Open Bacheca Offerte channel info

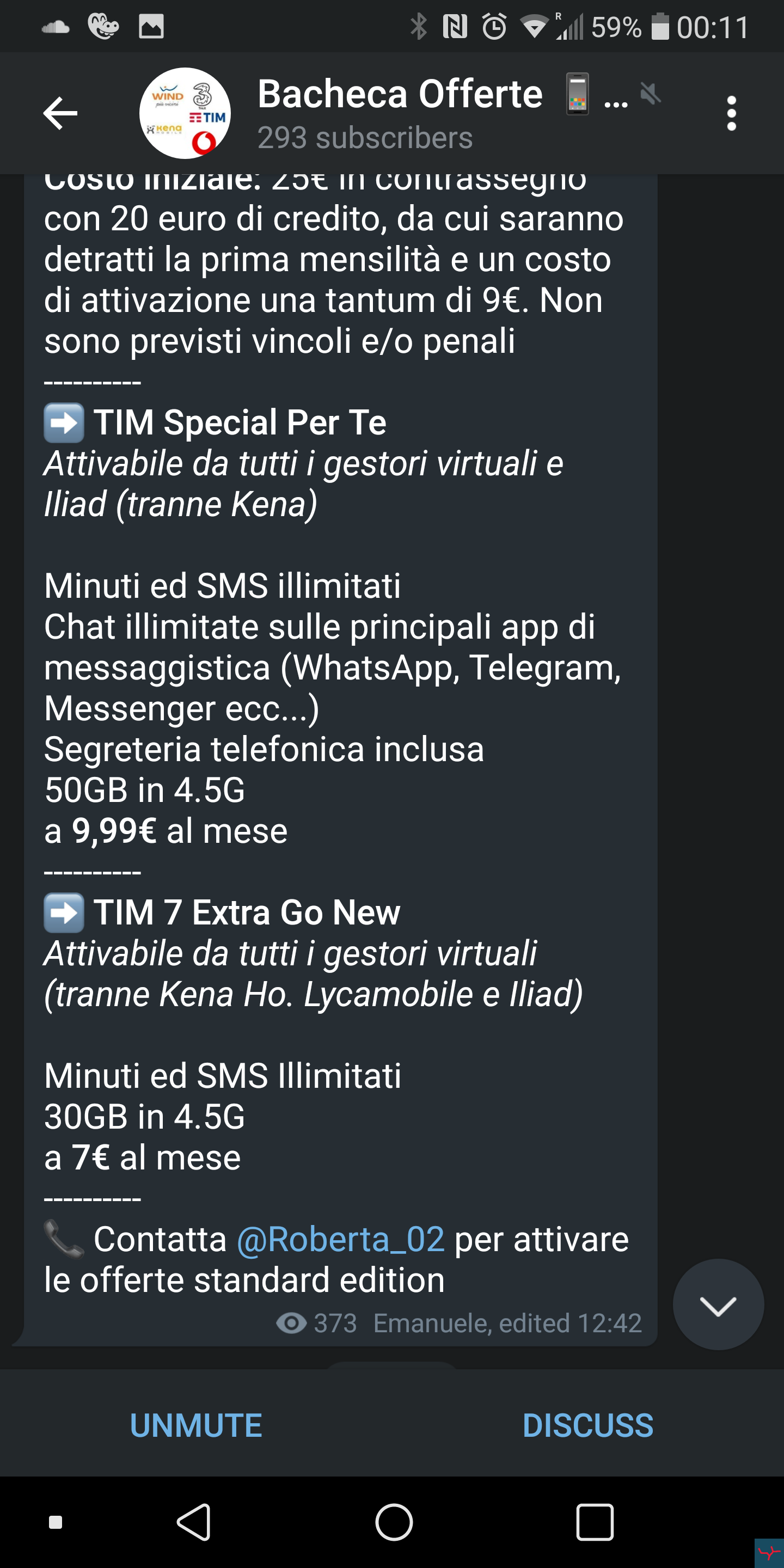pos(400,113)
